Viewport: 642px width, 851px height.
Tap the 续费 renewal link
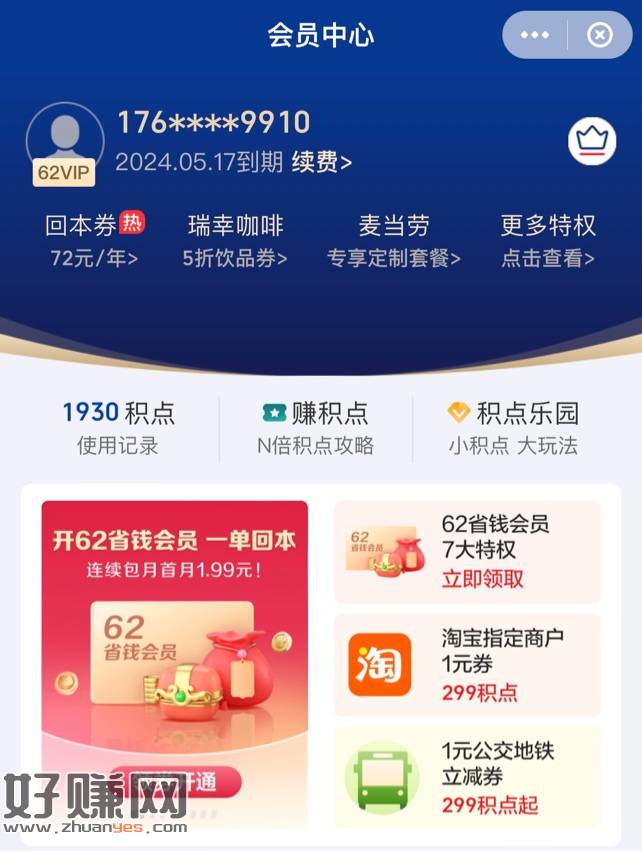tap(322, 162)
